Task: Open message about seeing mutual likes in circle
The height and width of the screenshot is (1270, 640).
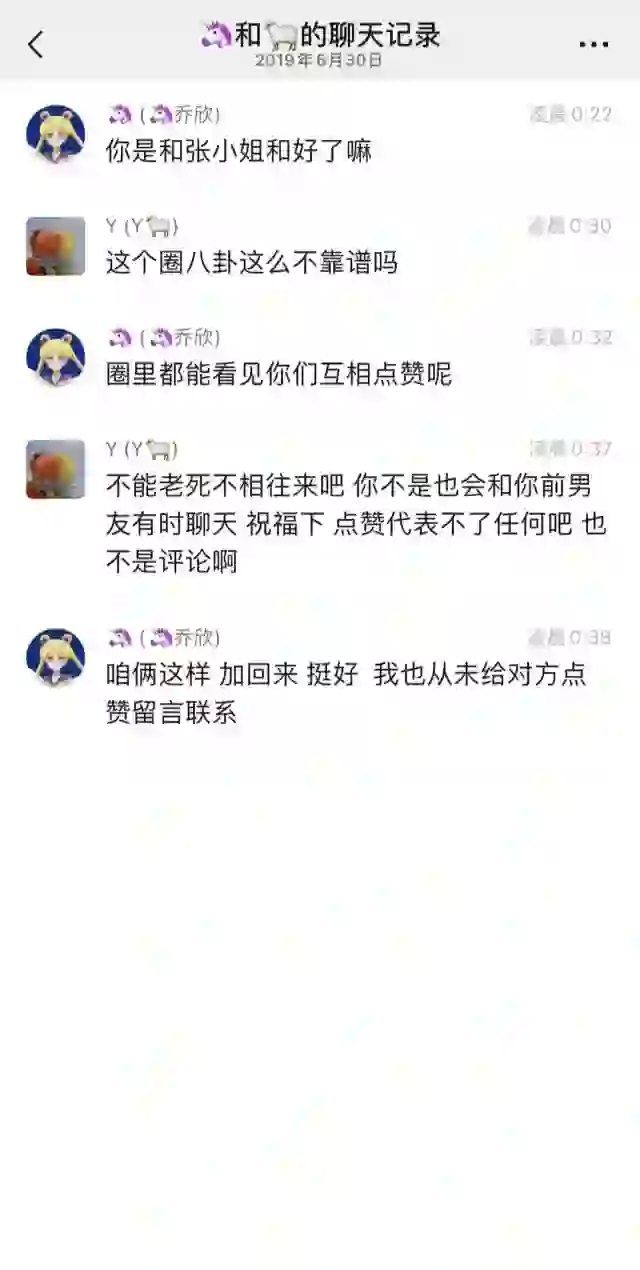Action: (279, 375)
